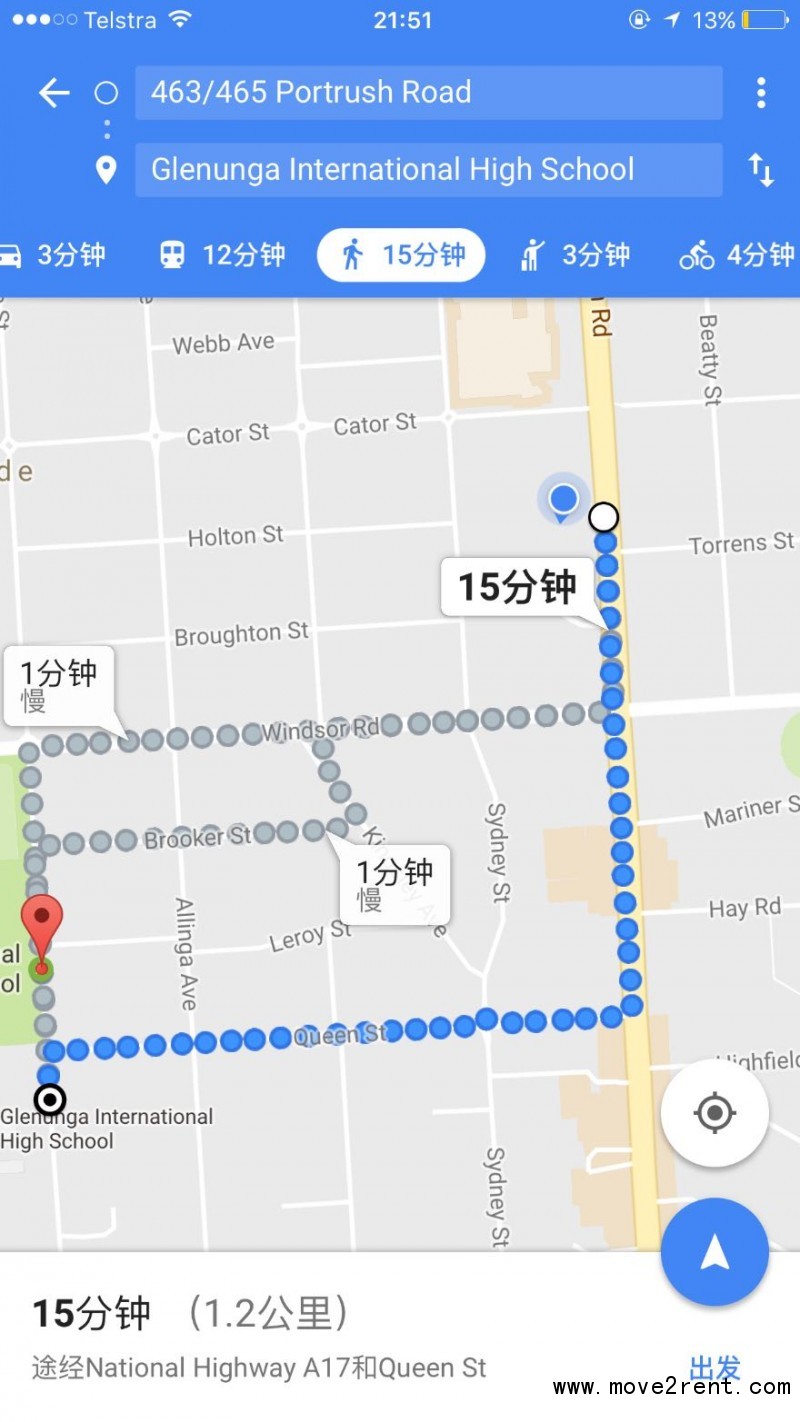Edit starting point 463/465 Portrush Road

coord(428,93)
